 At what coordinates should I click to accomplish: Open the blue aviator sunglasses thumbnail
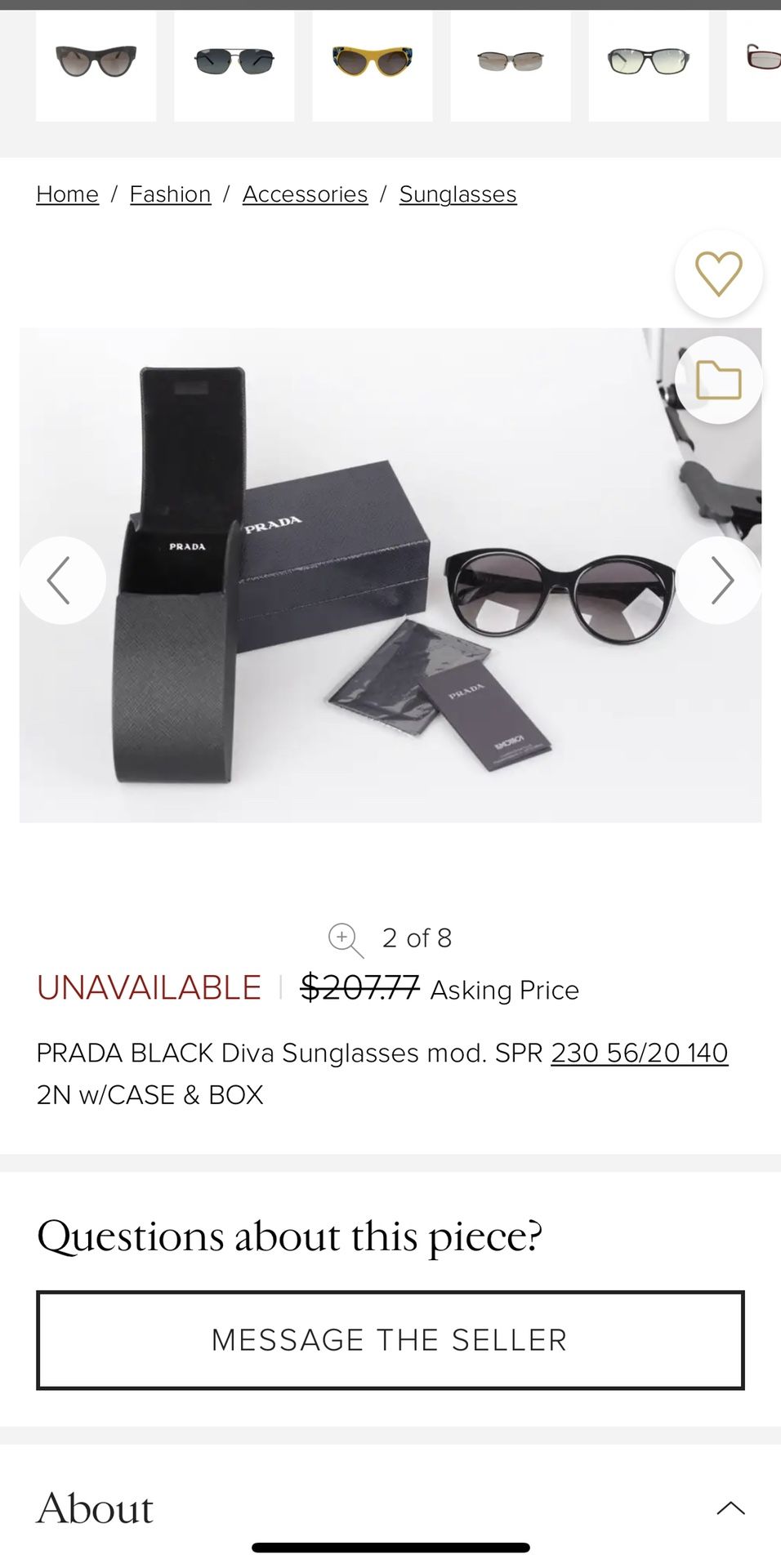[234, 66]
